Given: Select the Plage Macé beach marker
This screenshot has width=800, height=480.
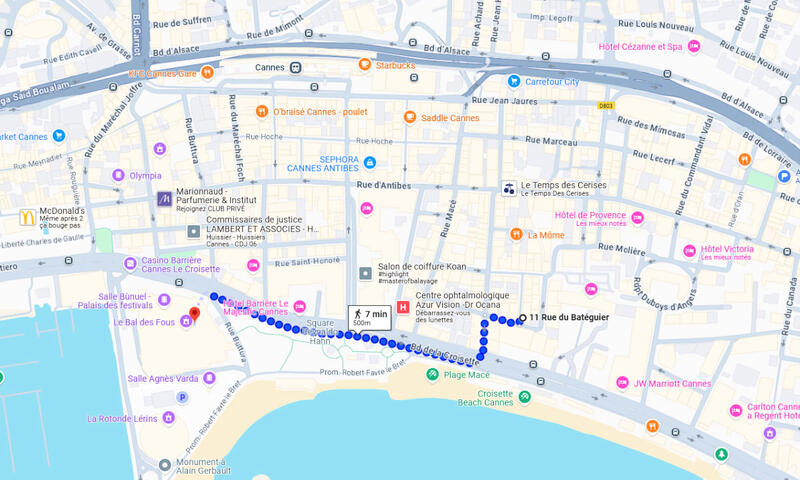Looking at the screenshot, I should click(x=432, y=374).
